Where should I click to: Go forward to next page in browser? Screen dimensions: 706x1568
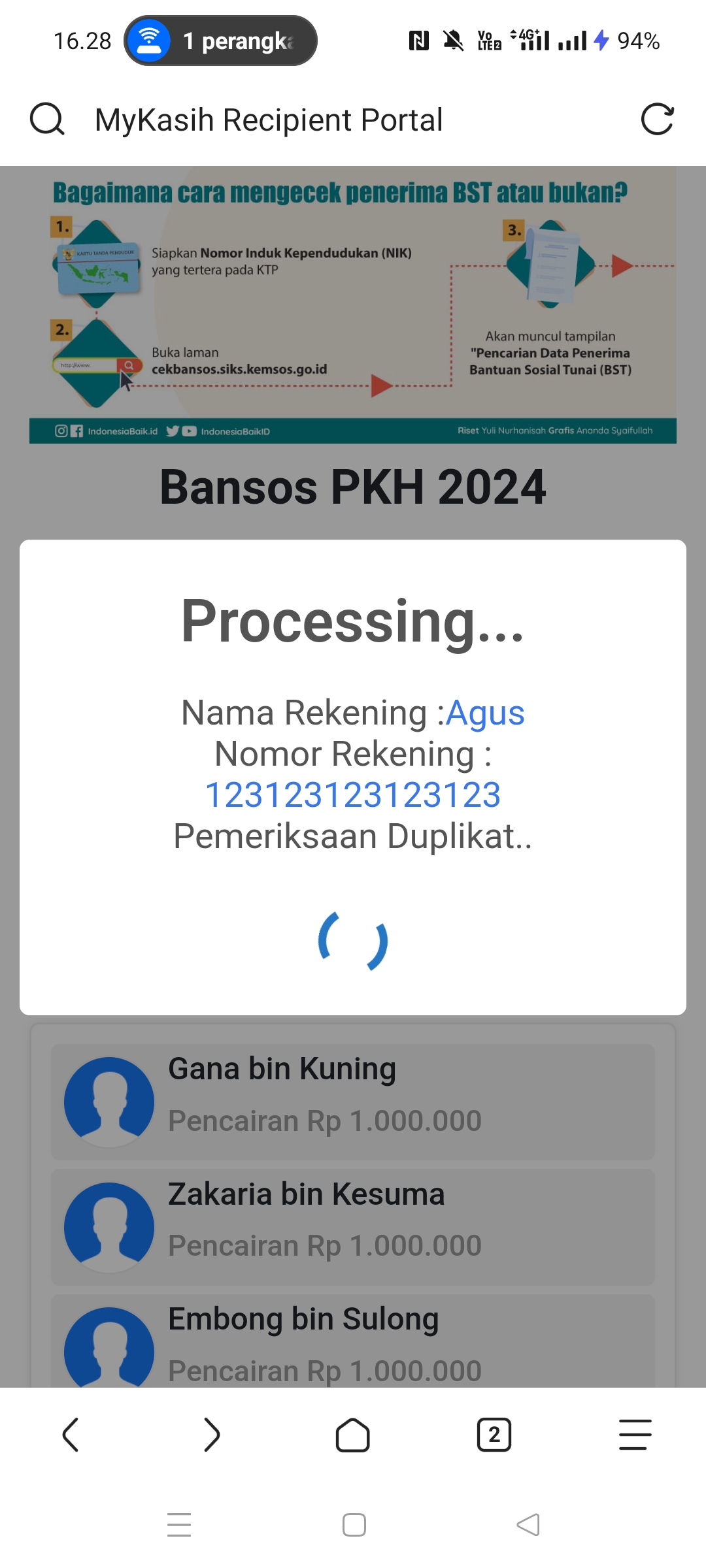pos(212,1435)
